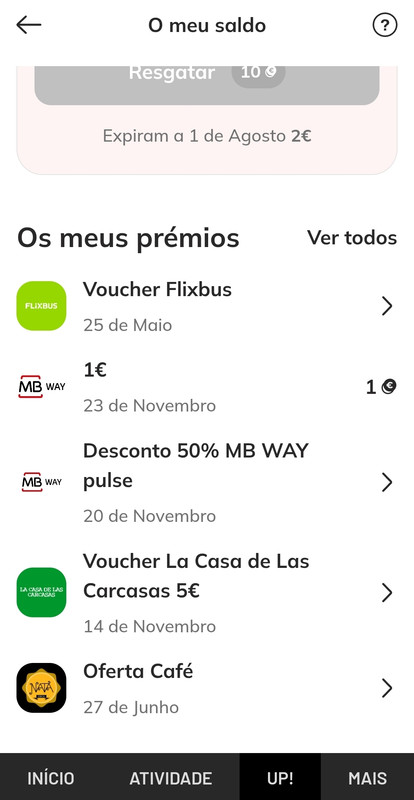Open the 1€ MB WAY prize row
The height and width of the screenshot is (800, 414).
(207, 387)
